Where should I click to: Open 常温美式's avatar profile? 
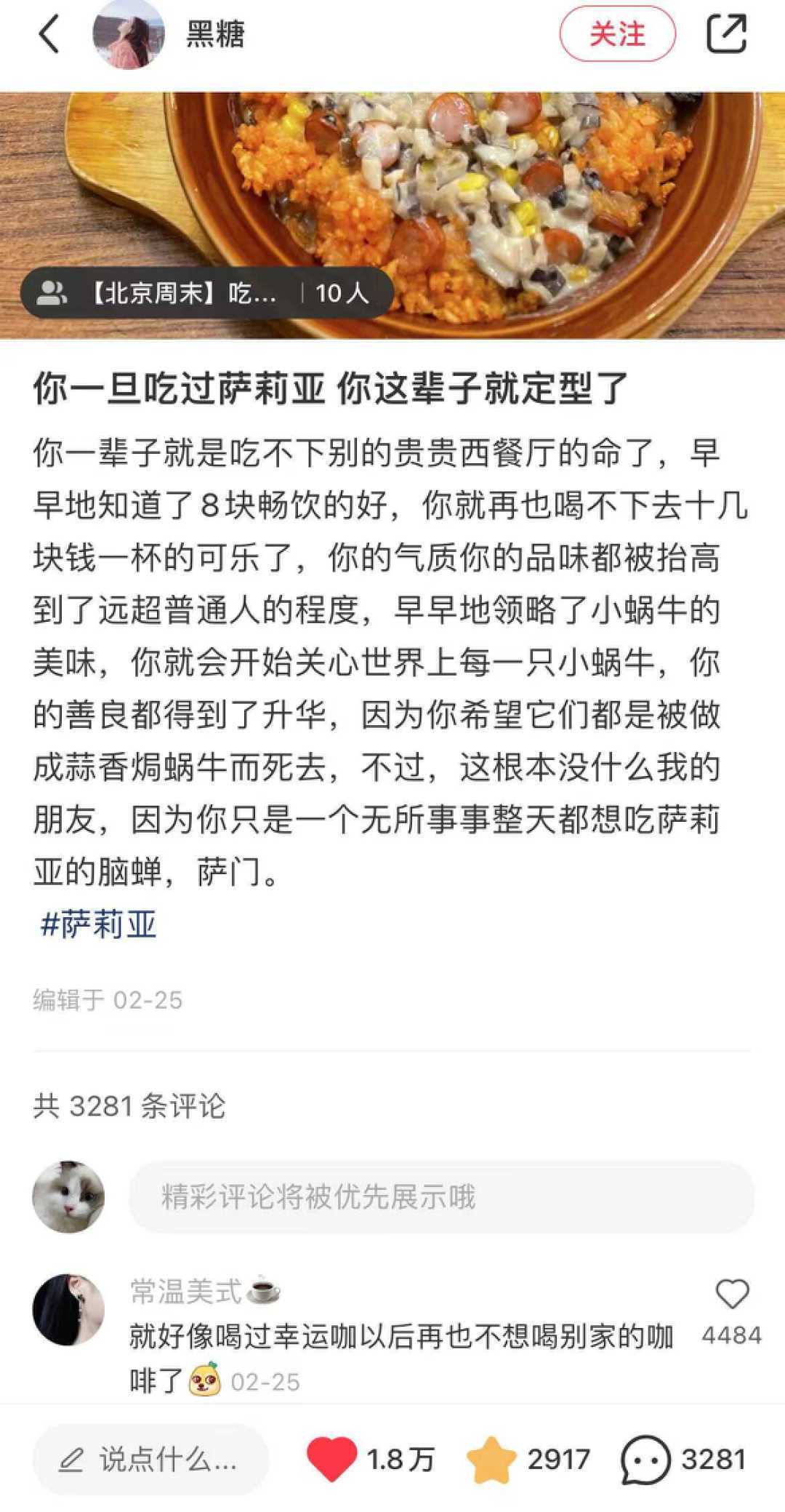tap(68, 1309)
